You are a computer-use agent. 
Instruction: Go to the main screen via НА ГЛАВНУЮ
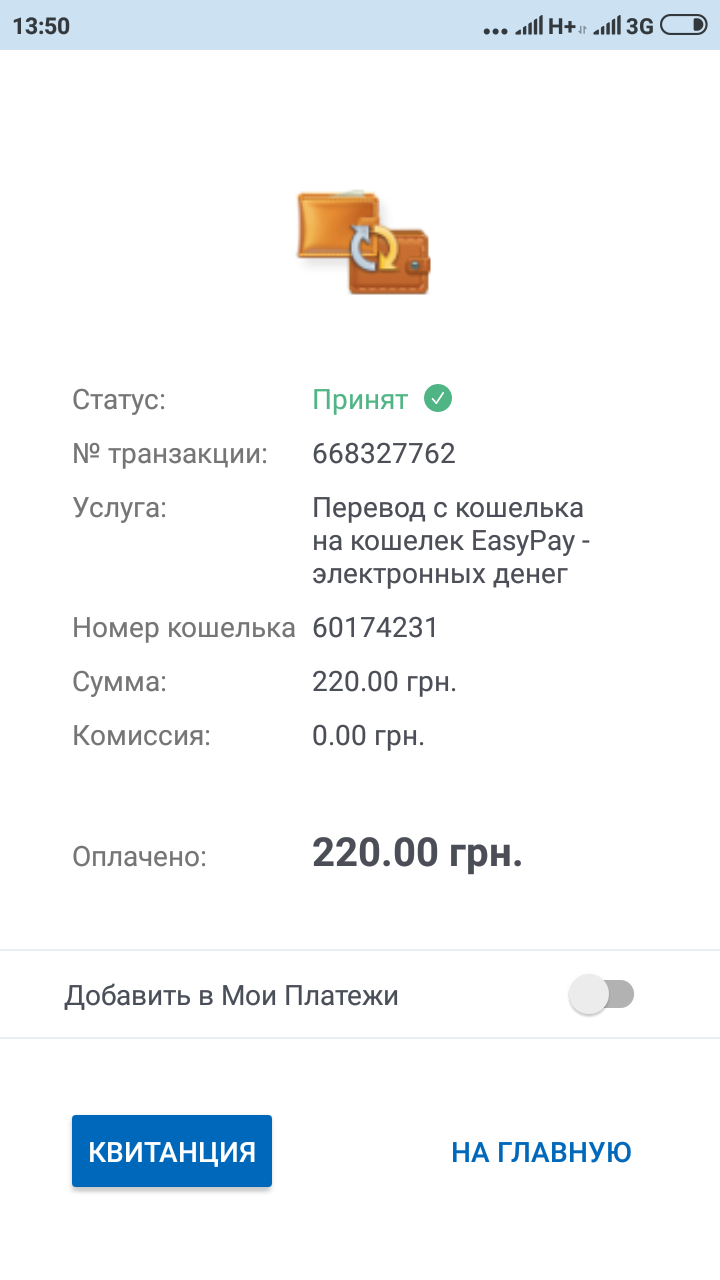(541, 1152)
